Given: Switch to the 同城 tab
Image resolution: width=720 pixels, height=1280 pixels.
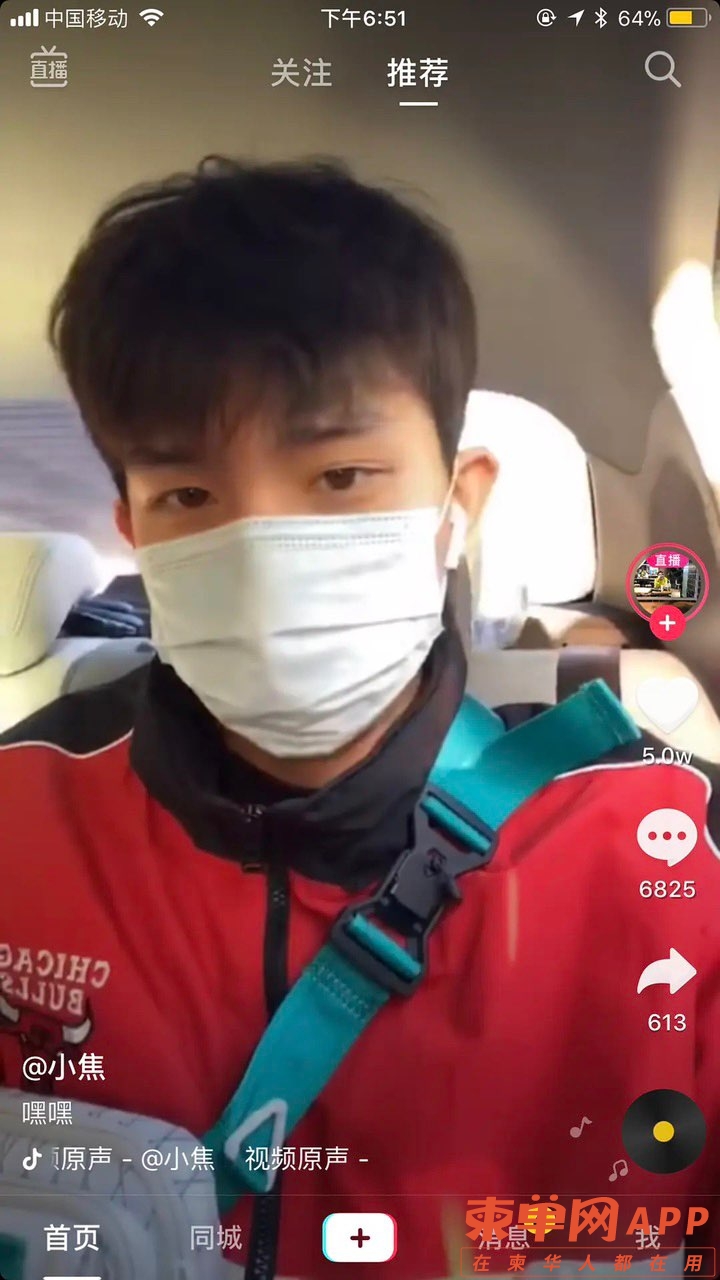Looking at the screenshot, I should click(216, 1238).
